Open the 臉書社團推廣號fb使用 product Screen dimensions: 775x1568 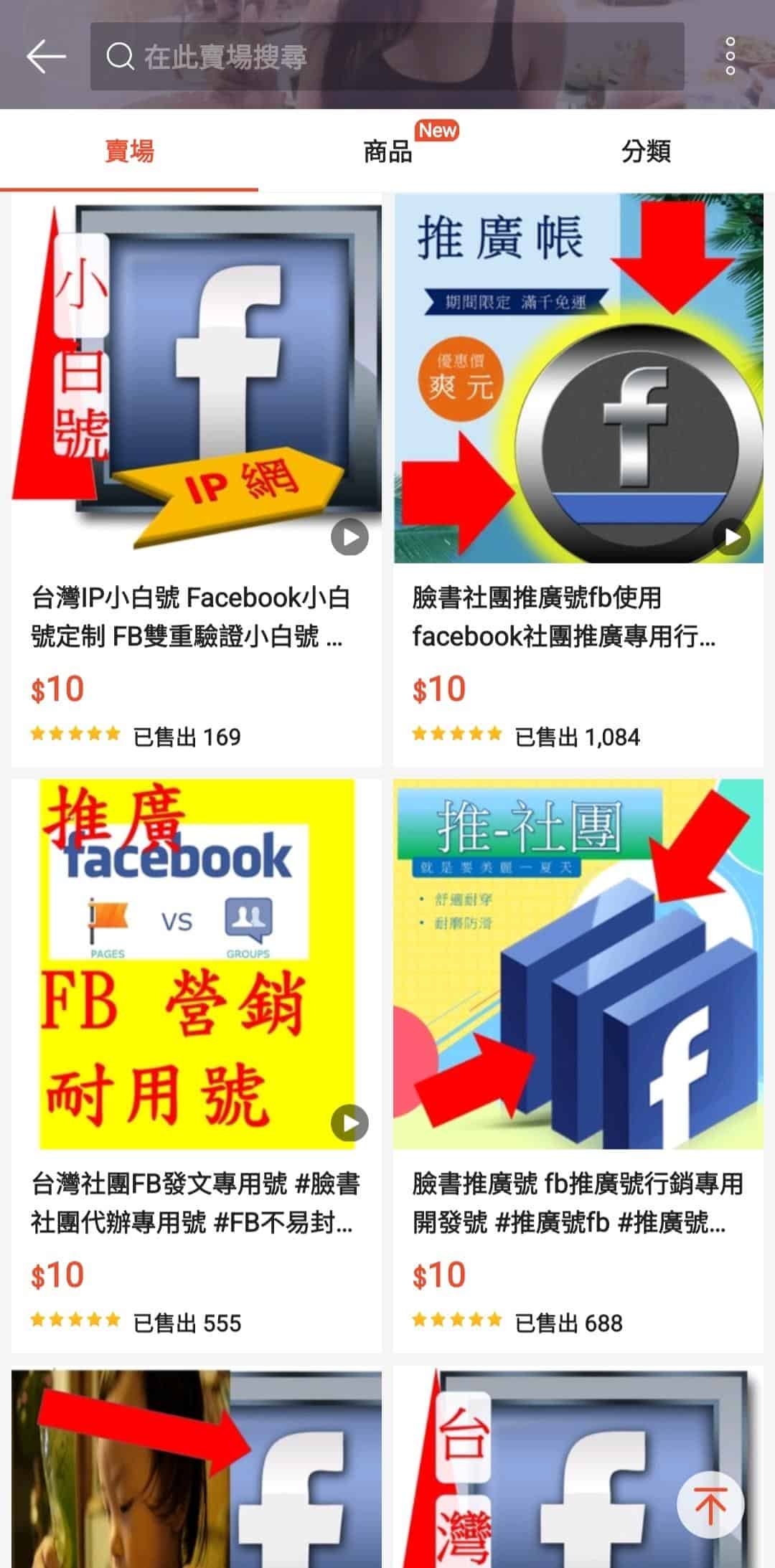[578, 430]
